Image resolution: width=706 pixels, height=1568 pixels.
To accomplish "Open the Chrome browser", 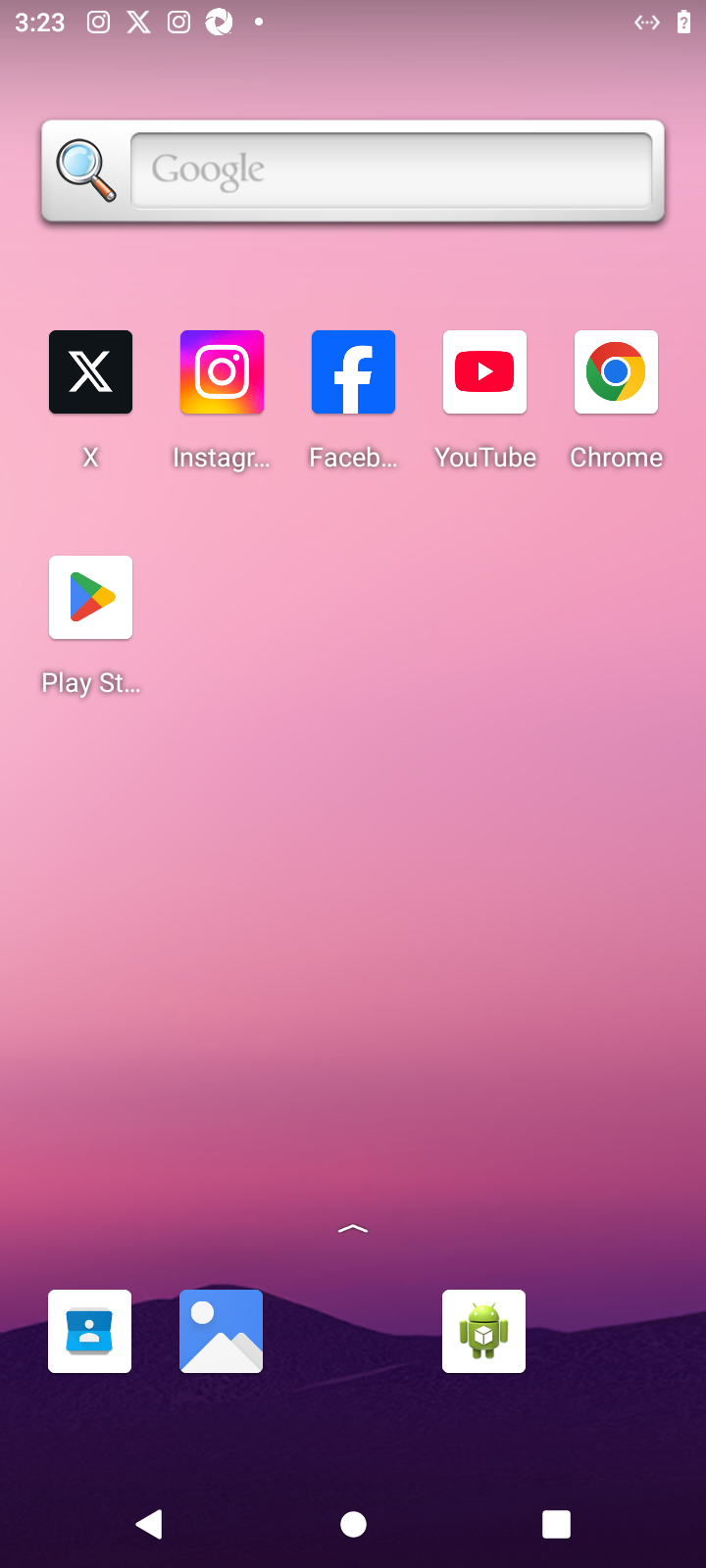I will [x=616, y=372].
